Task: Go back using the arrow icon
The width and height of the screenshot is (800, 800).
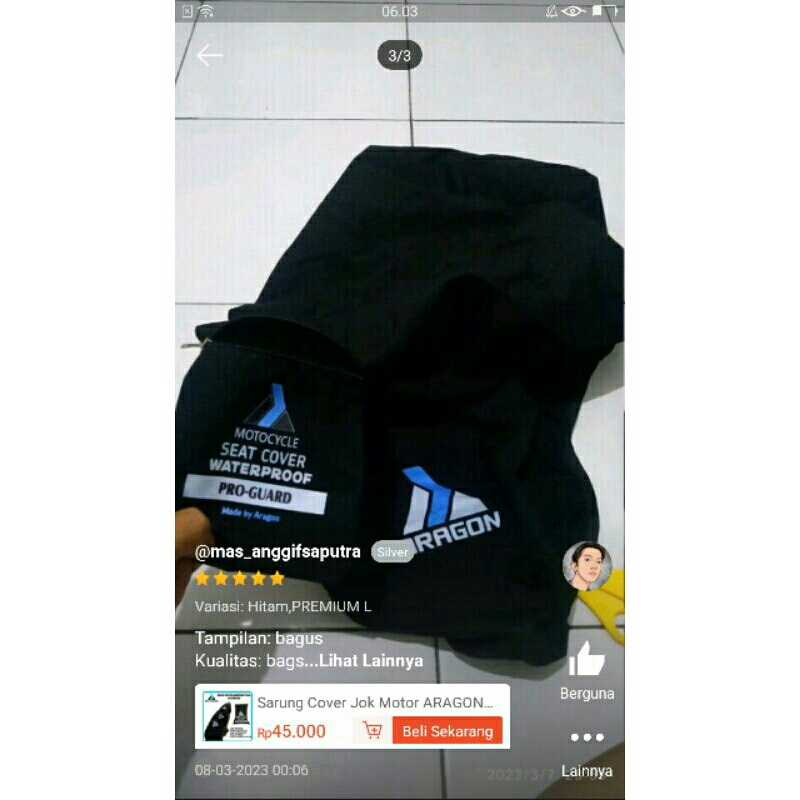Action: [x=209, y=56]
